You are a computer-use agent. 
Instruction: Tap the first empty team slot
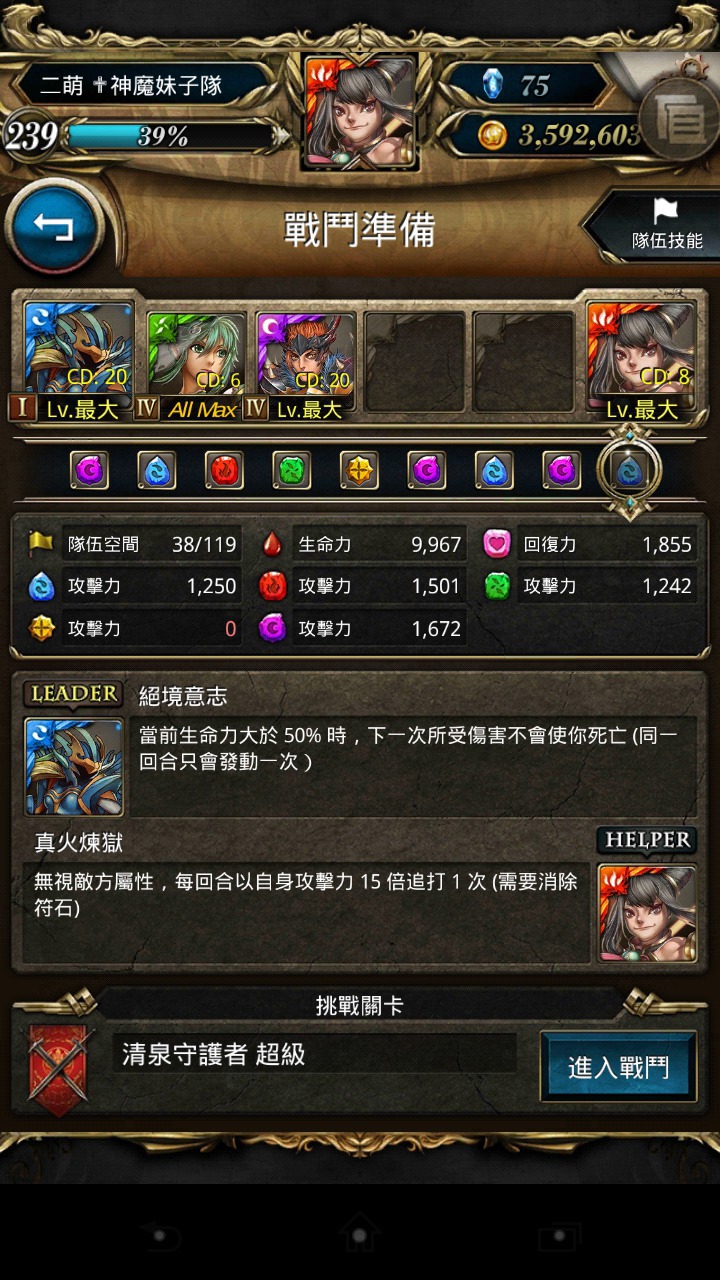414,362
